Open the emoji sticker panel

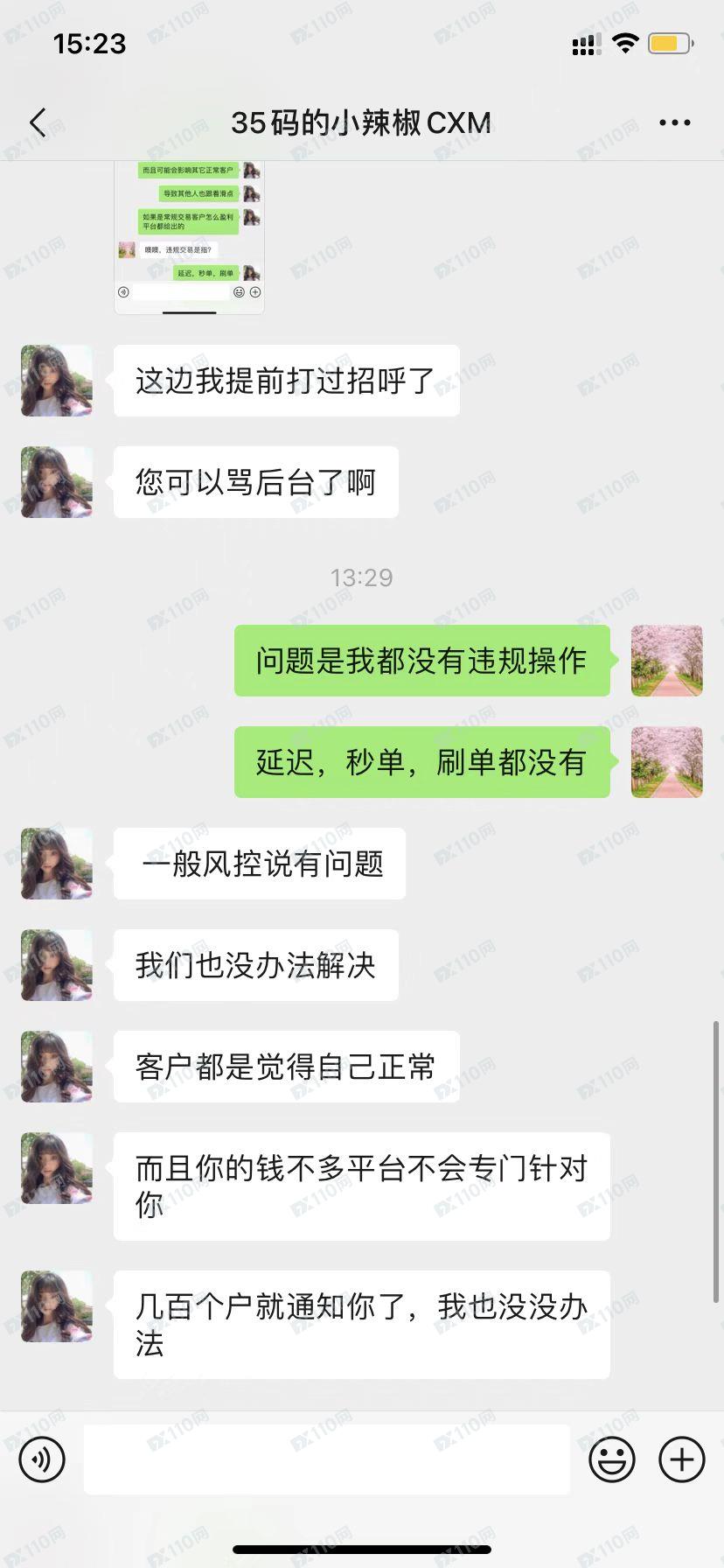pyautogui.click(x=611, y=1459)
